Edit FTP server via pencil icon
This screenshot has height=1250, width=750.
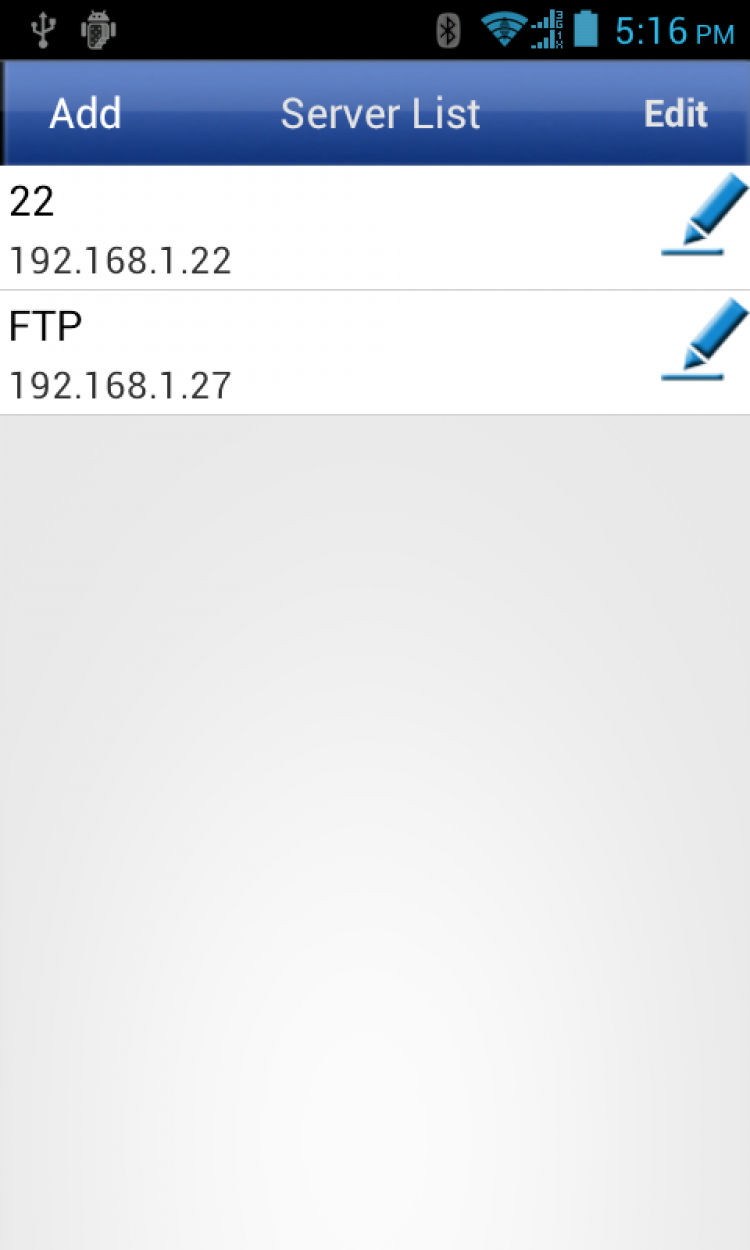point(703,341)
